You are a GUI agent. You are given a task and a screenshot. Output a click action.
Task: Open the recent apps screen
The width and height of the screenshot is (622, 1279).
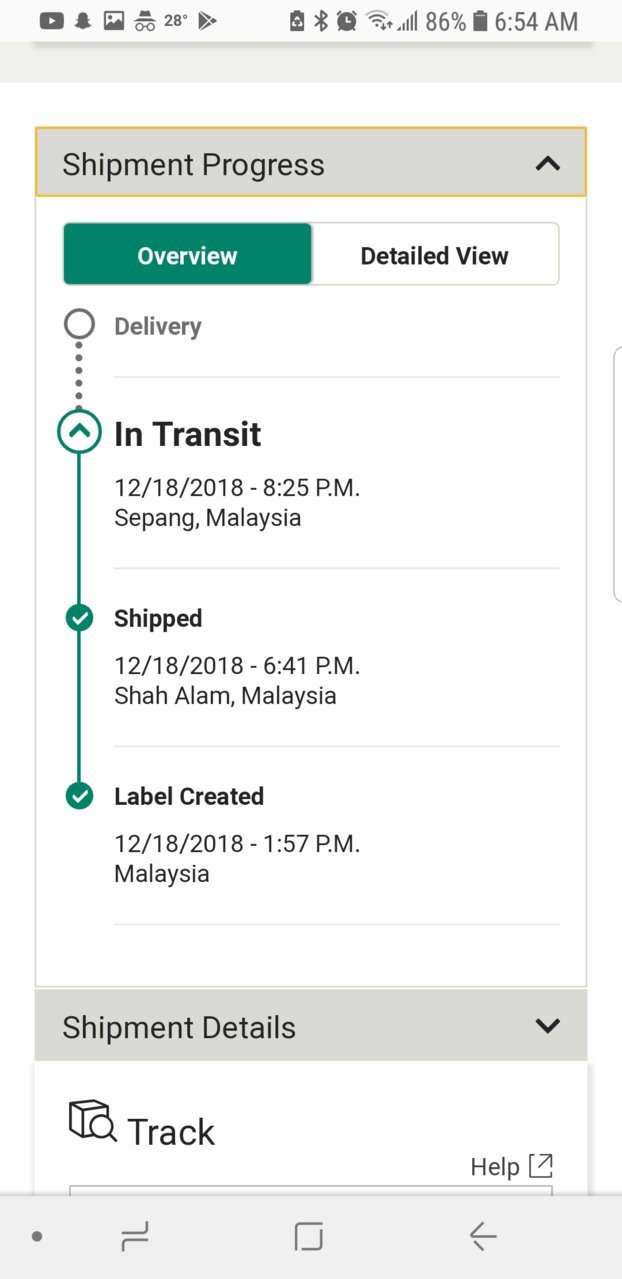coord(134,1237)
